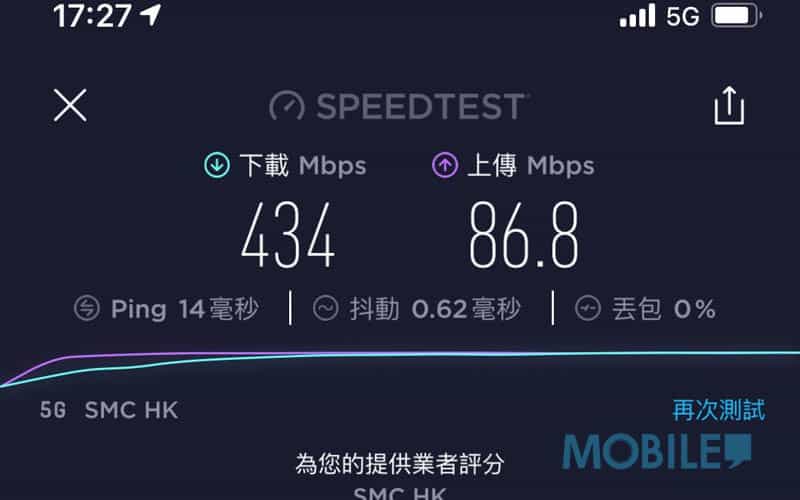Tap 再次測試 to run the test again
The image size is (800, 500).
click(718, 409)
